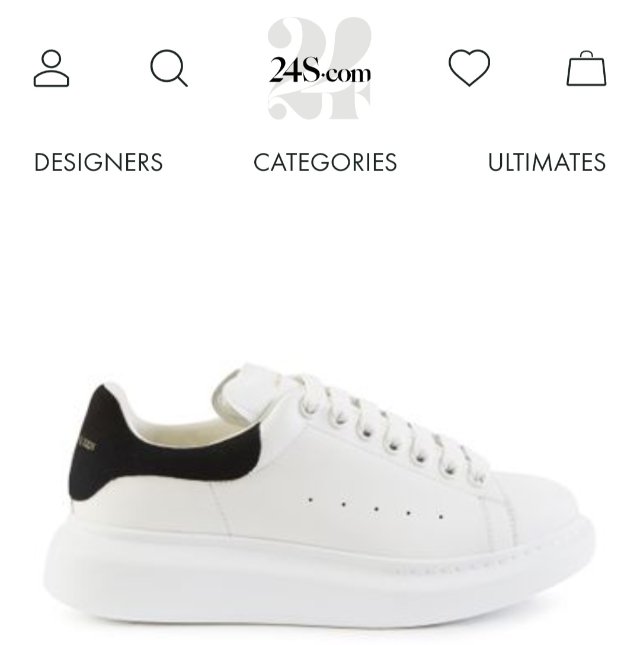View the shopping bag
This screenshot has height=645, width=640.
pos(586,69)
